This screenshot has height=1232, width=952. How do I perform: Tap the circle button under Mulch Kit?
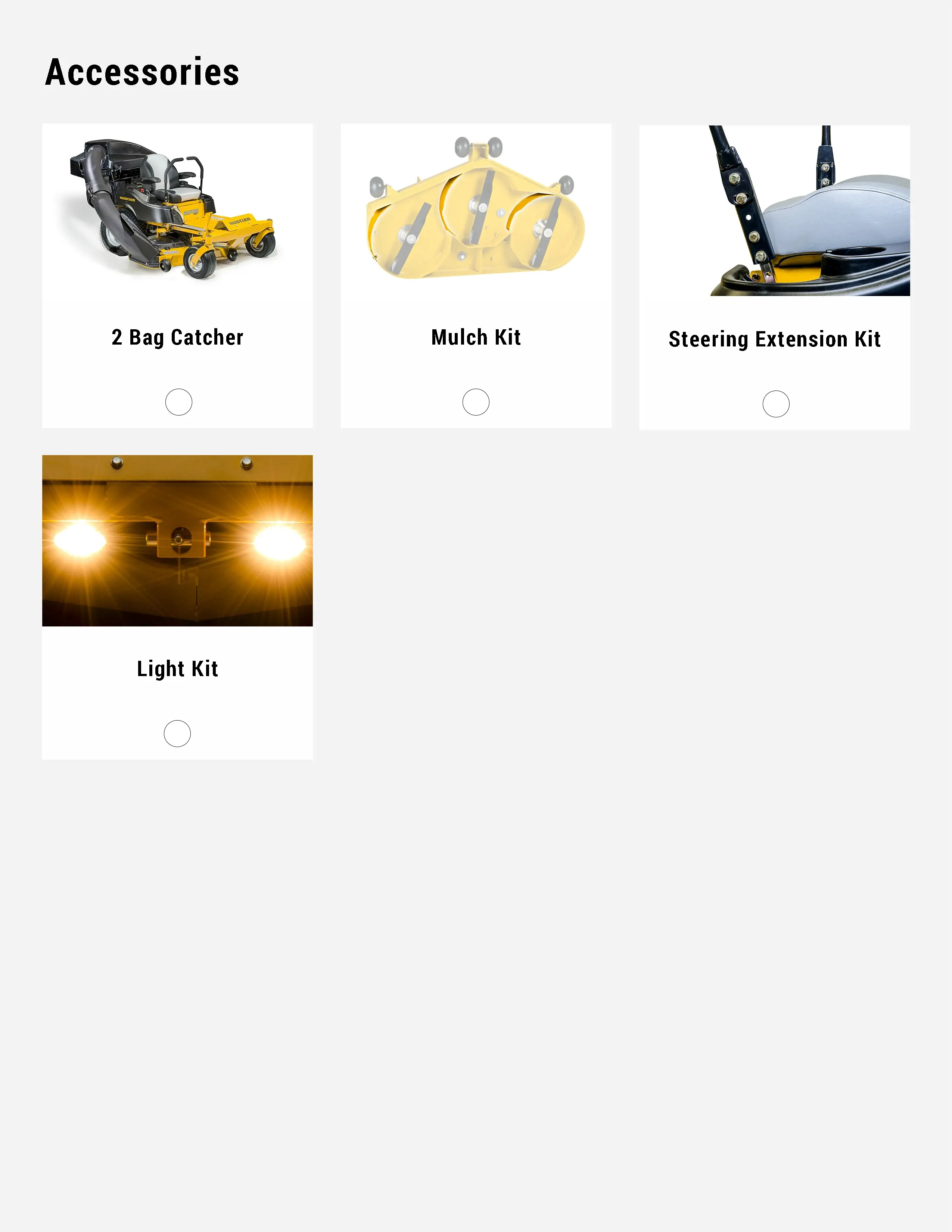pos(475,402)
